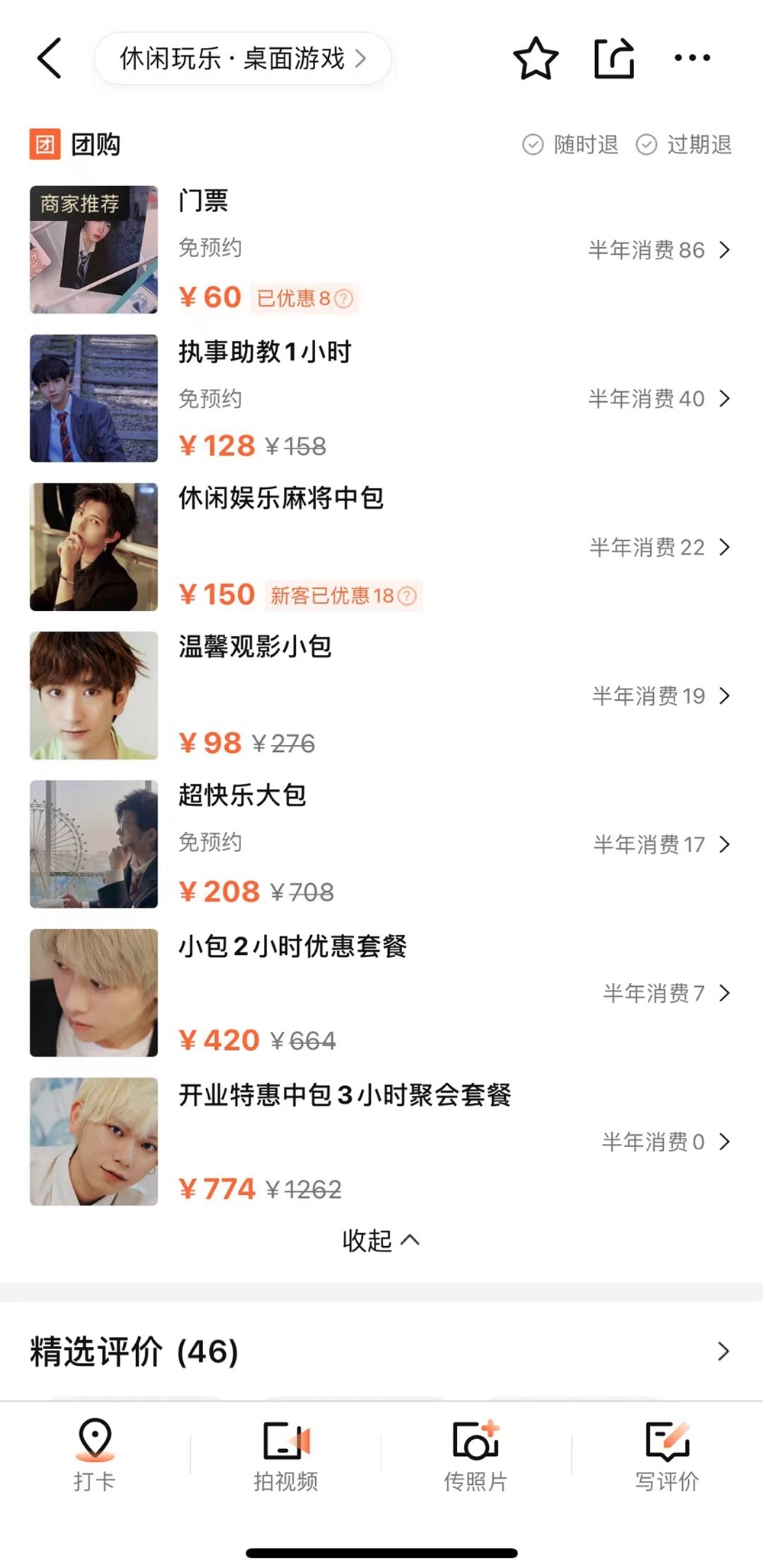Show info for 新客已优惠18 discount
The height and width of the screenshot is (1568, 763).
coord(407,596)
